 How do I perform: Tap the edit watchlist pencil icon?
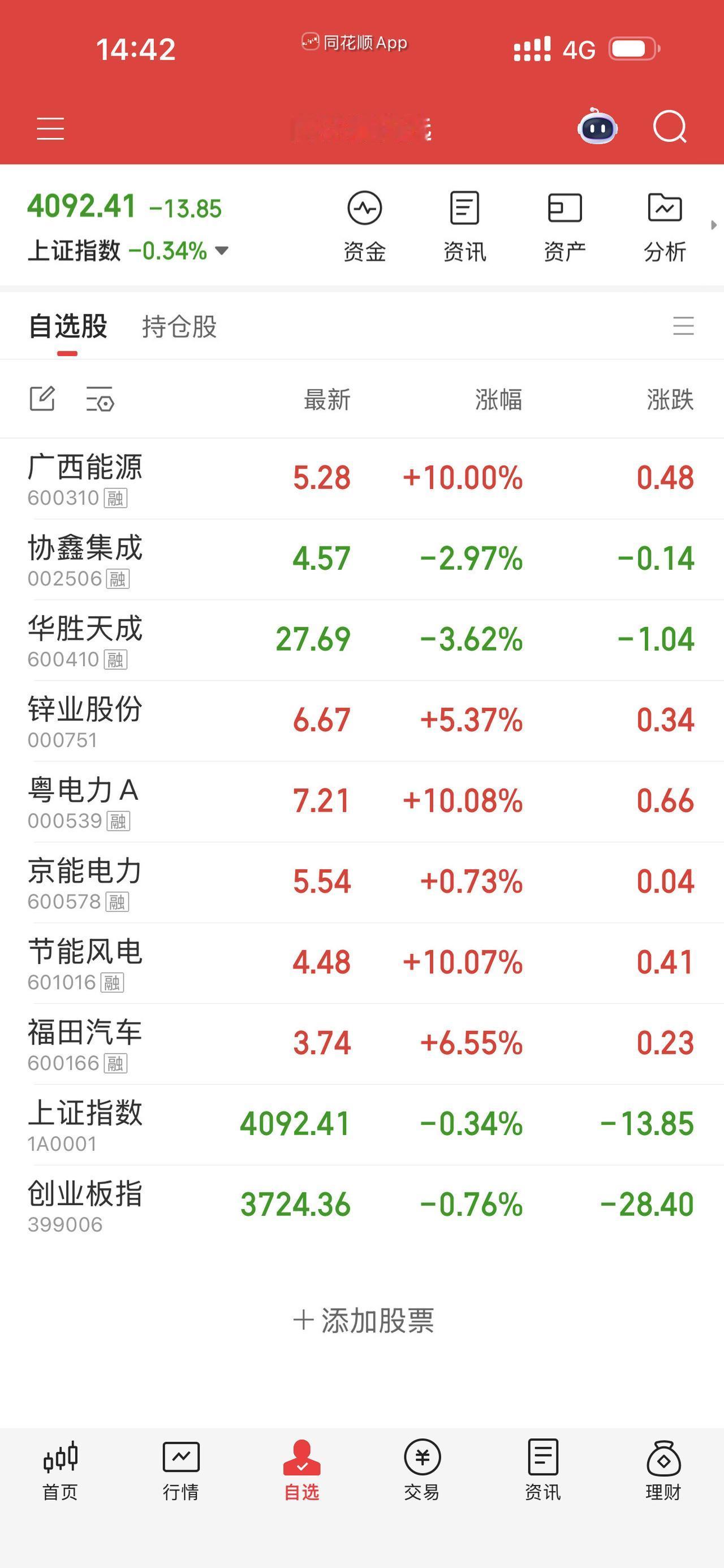[42, 400]
